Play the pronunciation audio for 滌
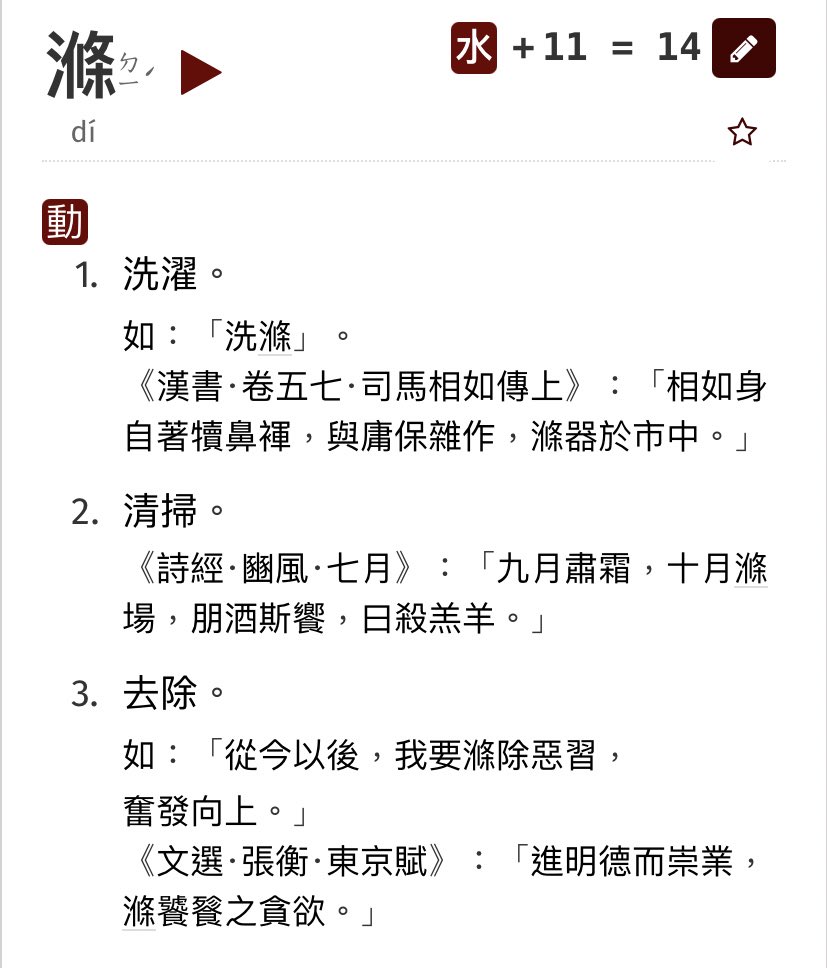 coord(200,73)
